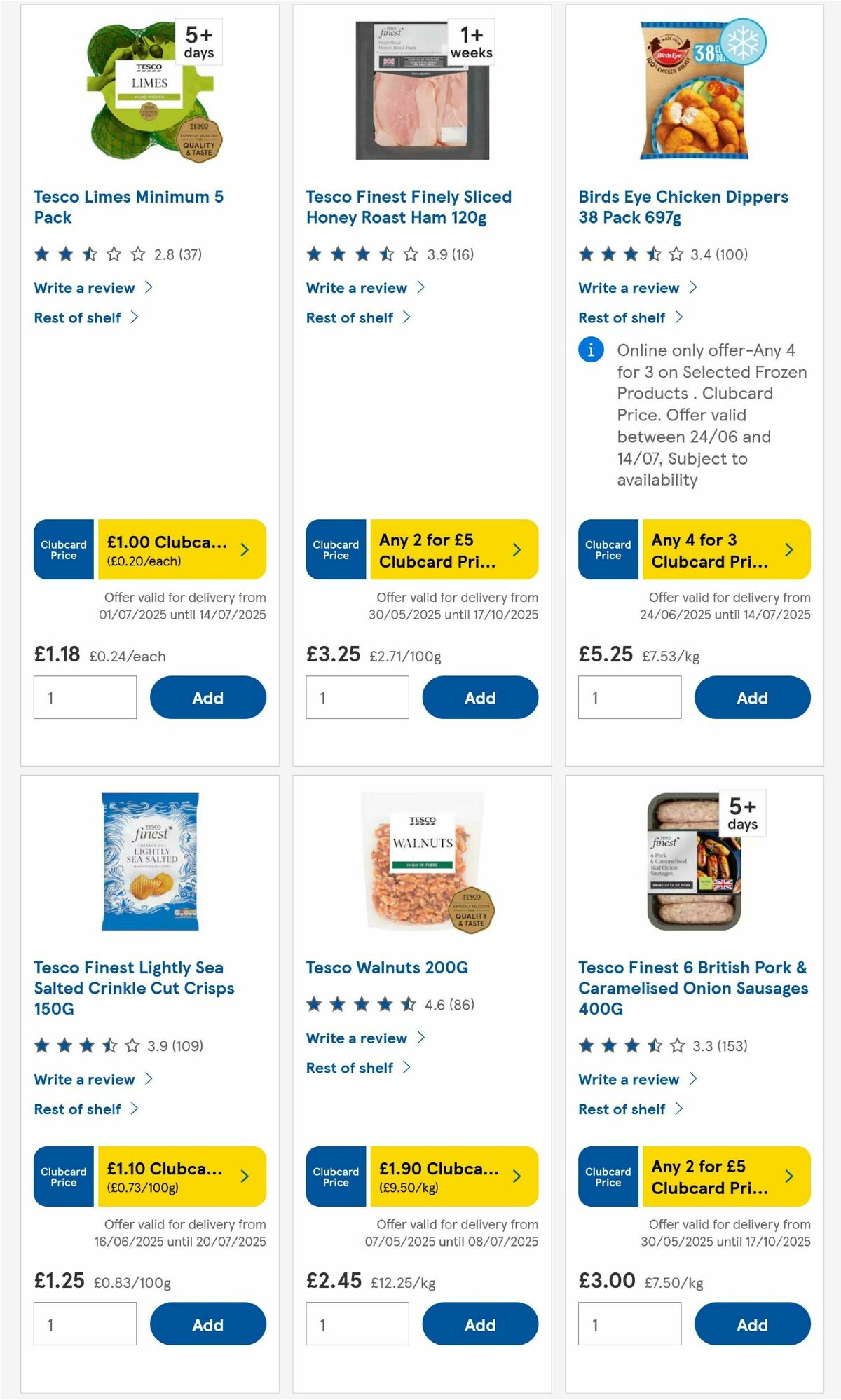Click the info icon beside the online offer text

[x=591, y=351]
